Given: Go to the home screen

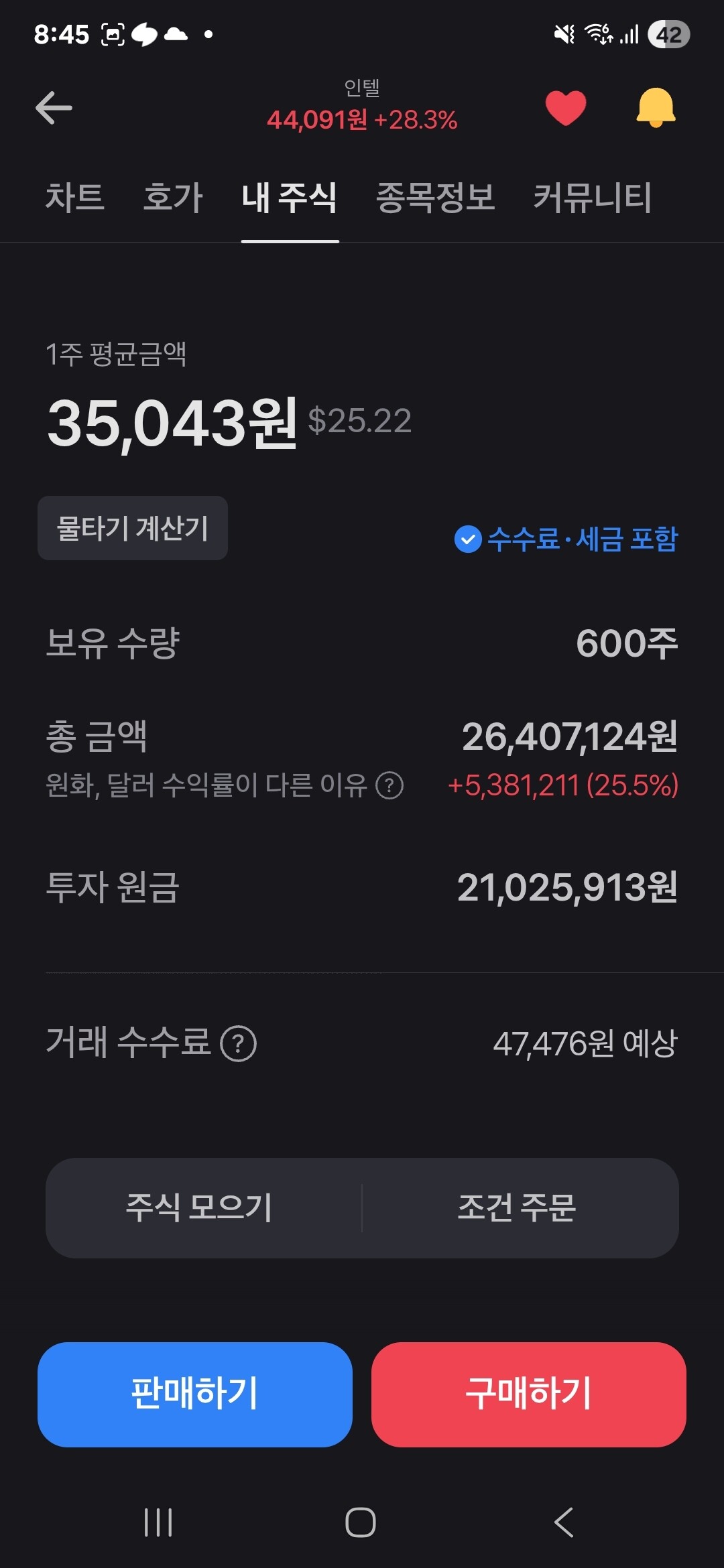Looking at the screenshot, I should pos(361,1522).
